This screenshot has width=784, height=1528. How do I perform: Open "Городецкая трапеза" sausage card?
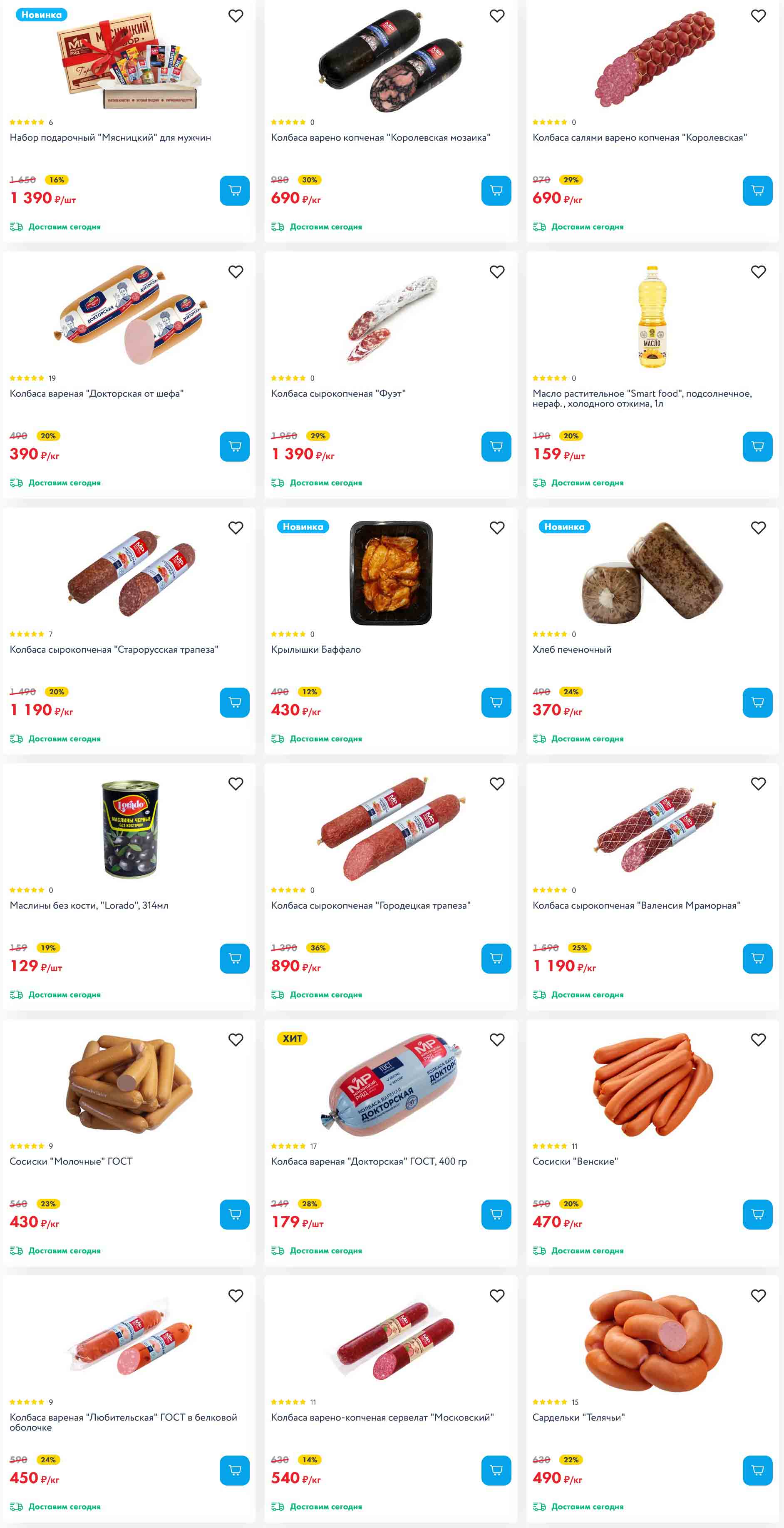tap(370, 905)
